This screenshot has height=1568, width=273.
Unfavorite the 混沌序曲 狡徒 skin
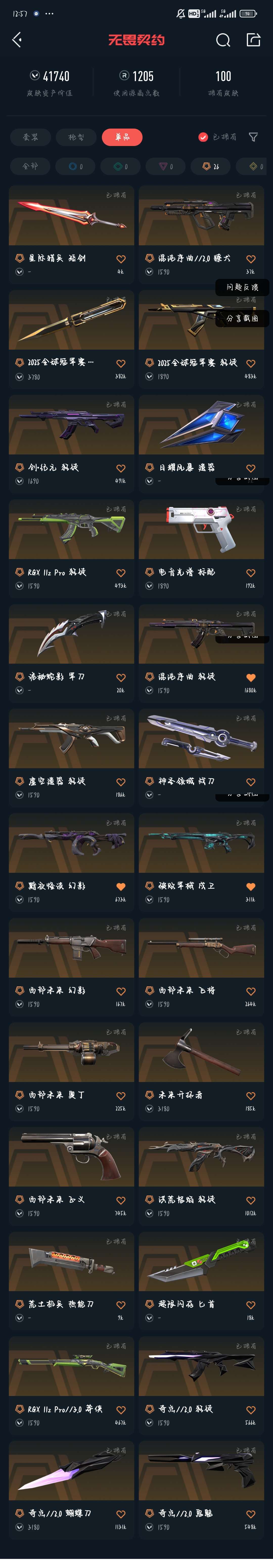[251, 678]
